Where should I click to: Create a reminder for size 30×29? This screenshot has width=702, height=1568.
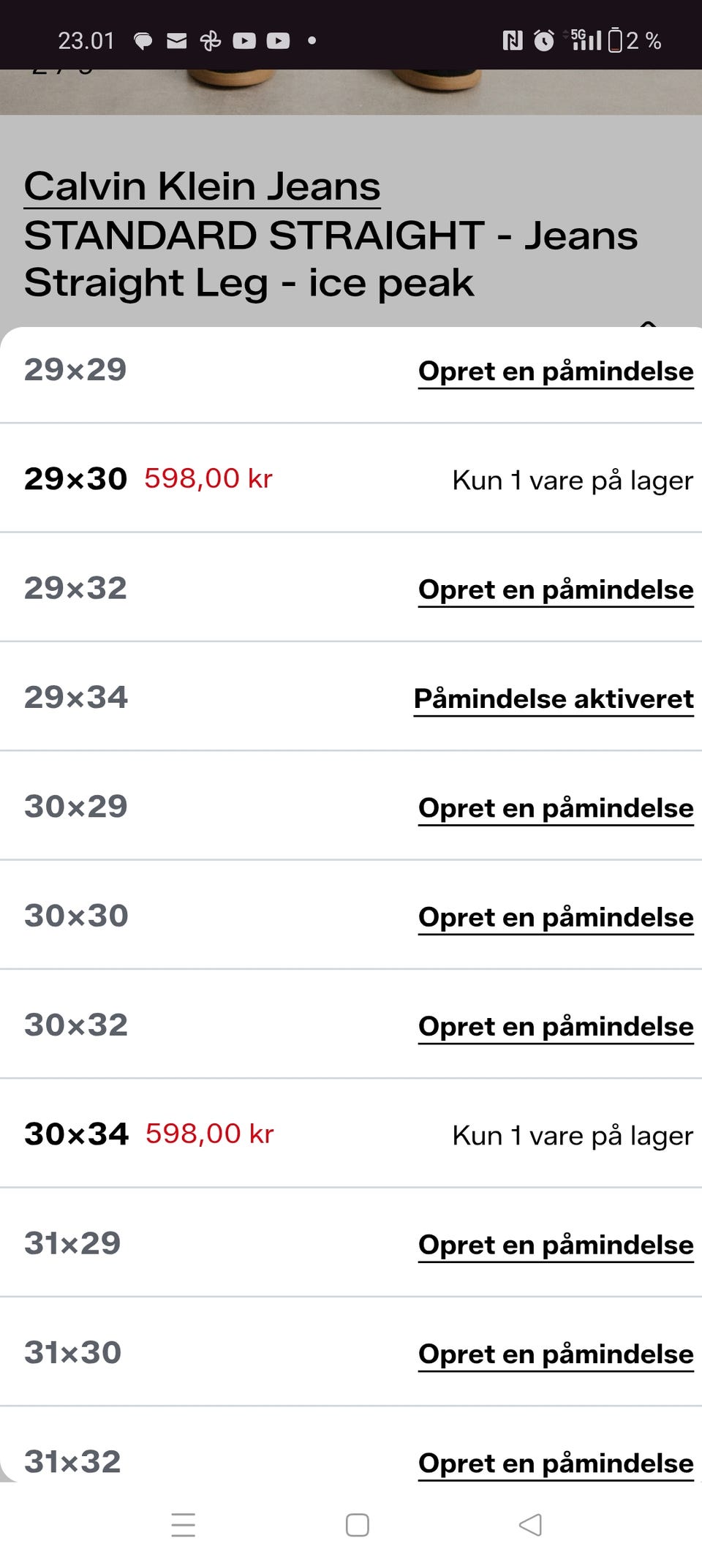coord(556,808)
